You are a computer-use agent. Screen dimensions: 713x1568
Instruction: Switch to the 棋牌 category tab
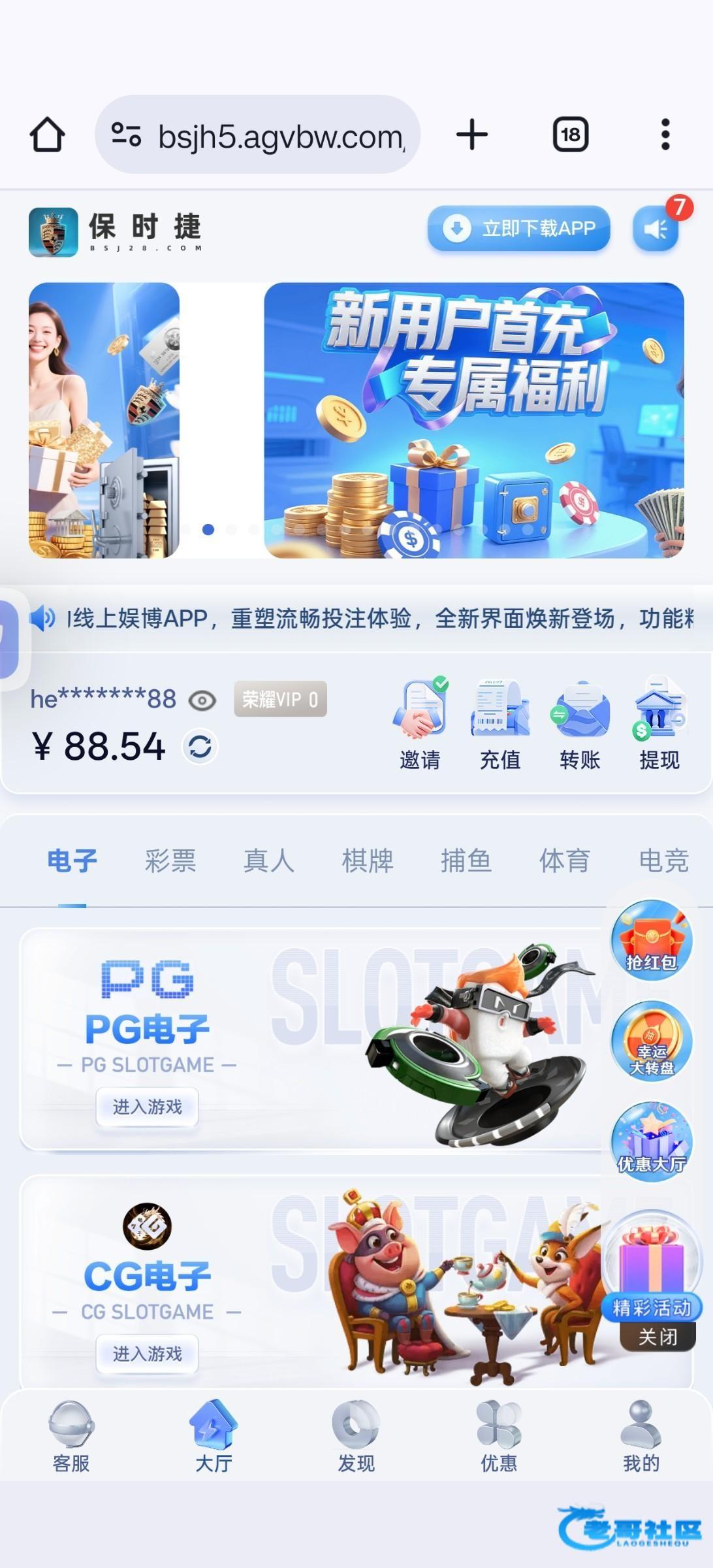click(368, 861)
